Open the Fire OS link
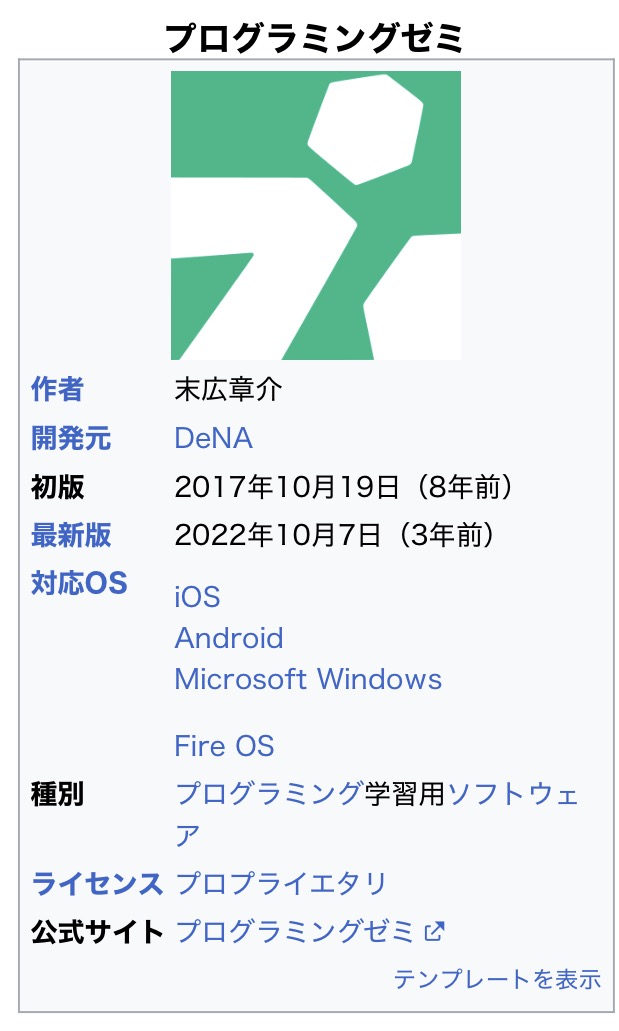Screen dimensions: 619x1031 224,746
